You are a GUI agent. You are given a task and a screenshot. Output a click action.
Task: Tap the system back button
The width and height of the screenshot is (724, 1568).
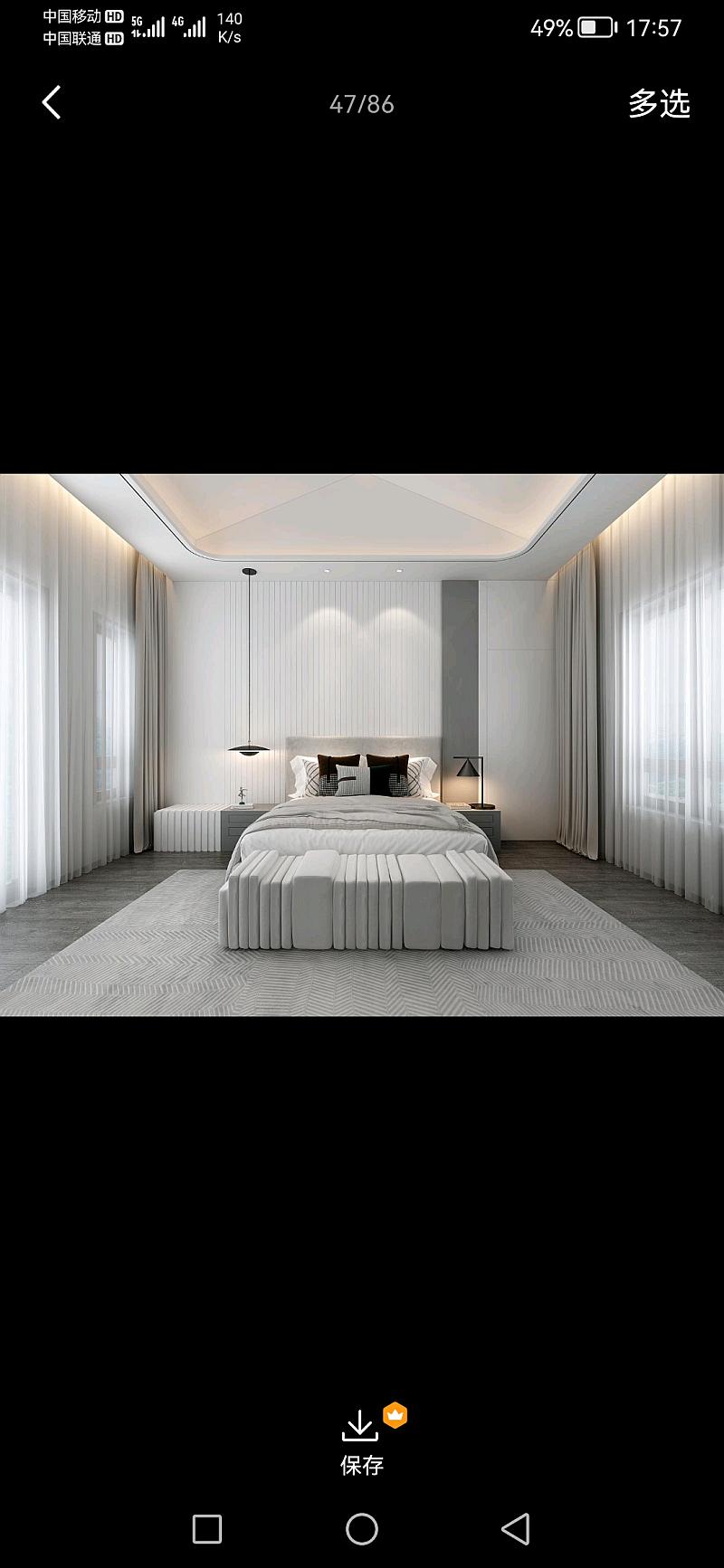coord(516,1529)
